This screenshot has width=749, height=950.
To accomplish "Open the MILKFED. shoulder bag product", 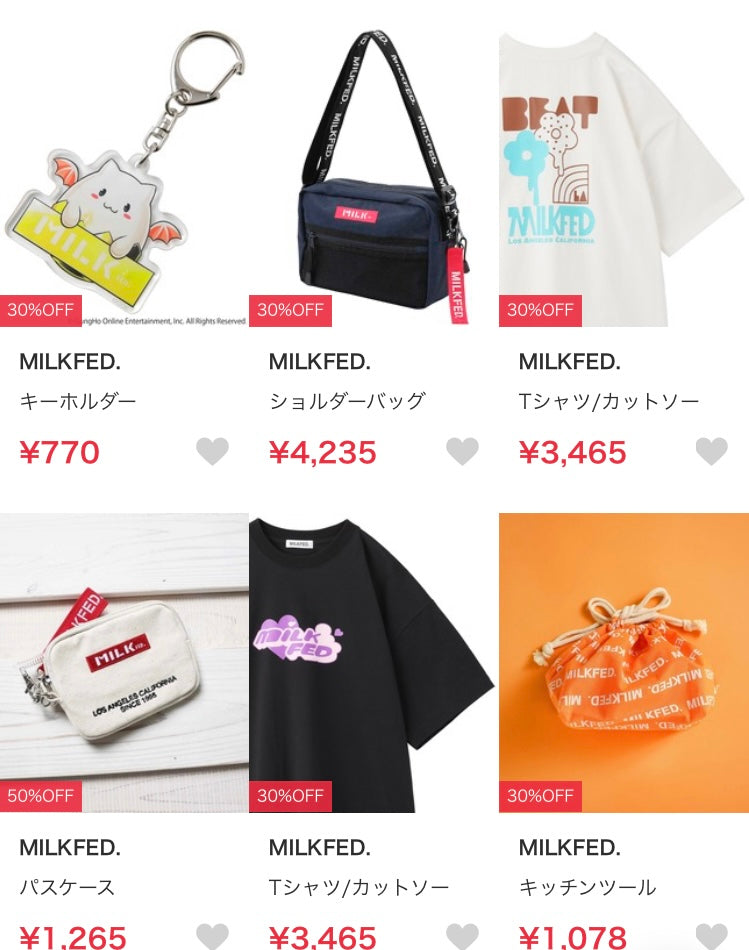I will pos(373,178).
